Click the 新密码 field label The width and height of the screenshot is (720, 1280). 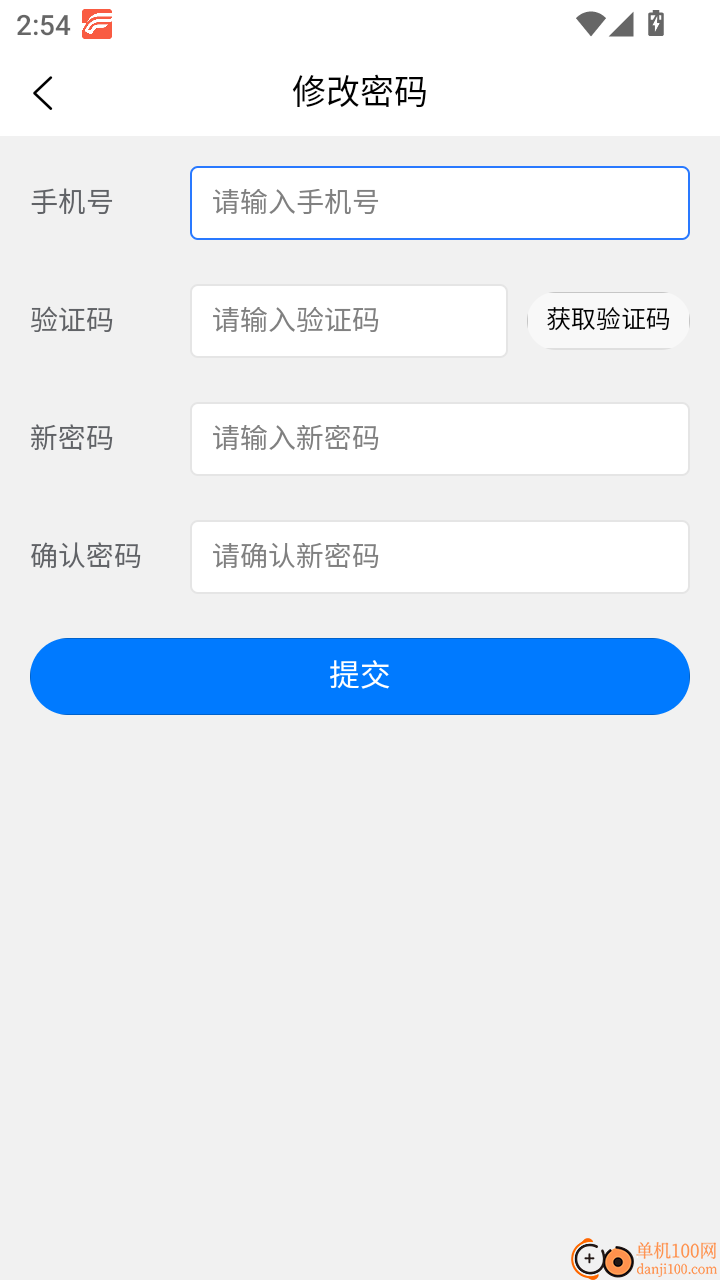pos(71,439)
